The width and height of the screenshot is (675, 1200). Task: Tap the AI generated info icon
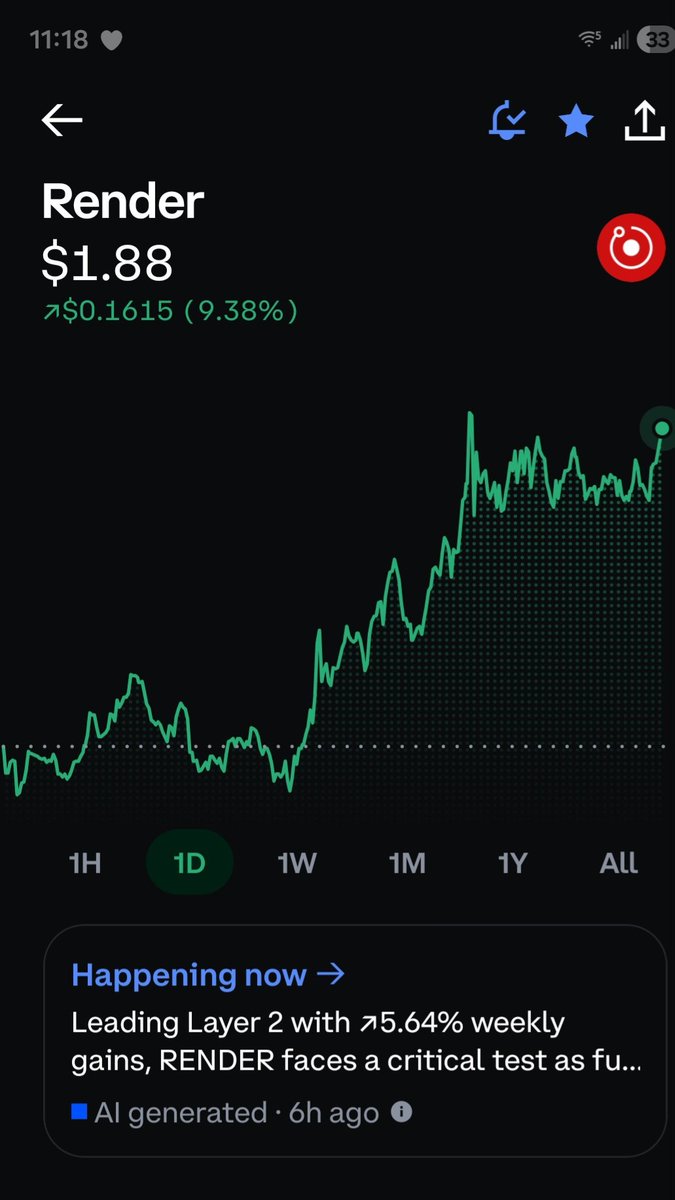[x=401, y=1112]
